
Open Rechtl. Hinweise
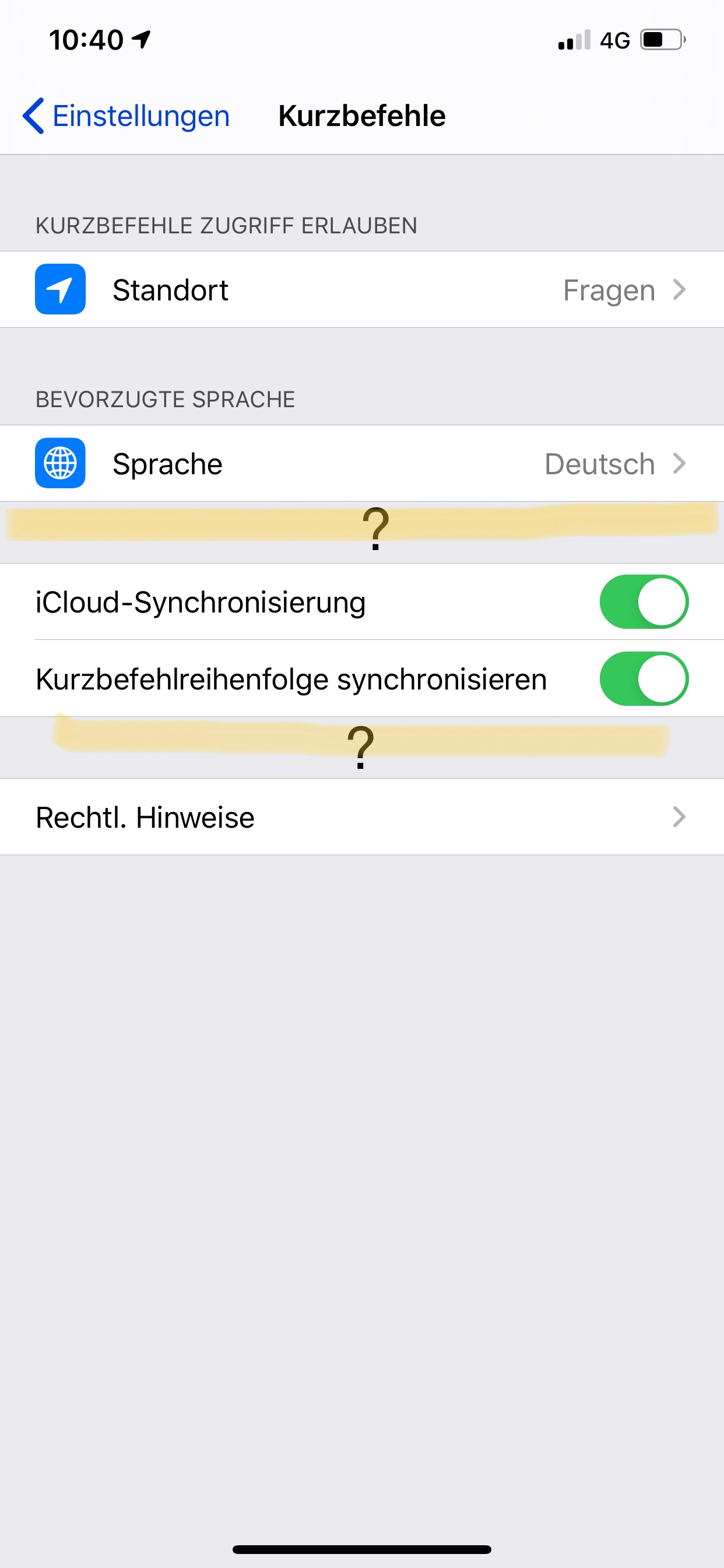(361, 817)
